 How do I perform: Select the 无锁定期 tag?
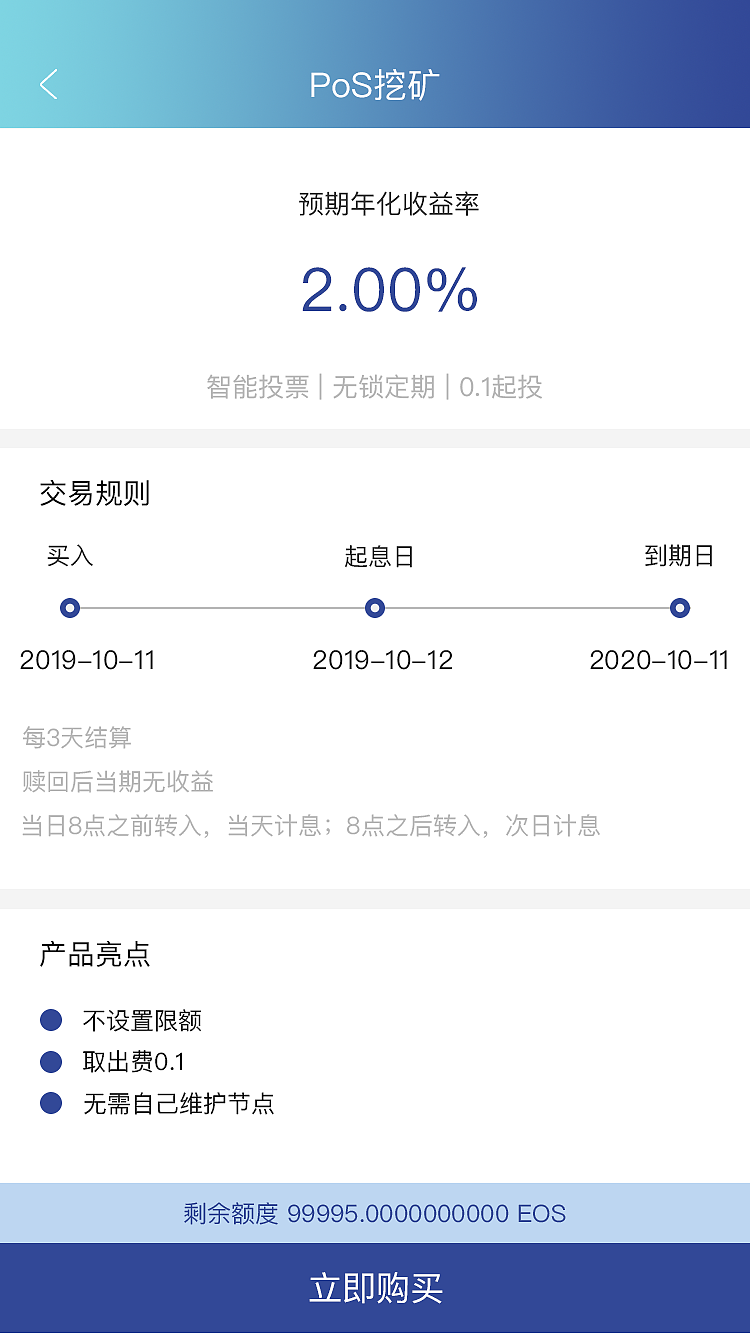pyautogui.click(x=383, y=388)
